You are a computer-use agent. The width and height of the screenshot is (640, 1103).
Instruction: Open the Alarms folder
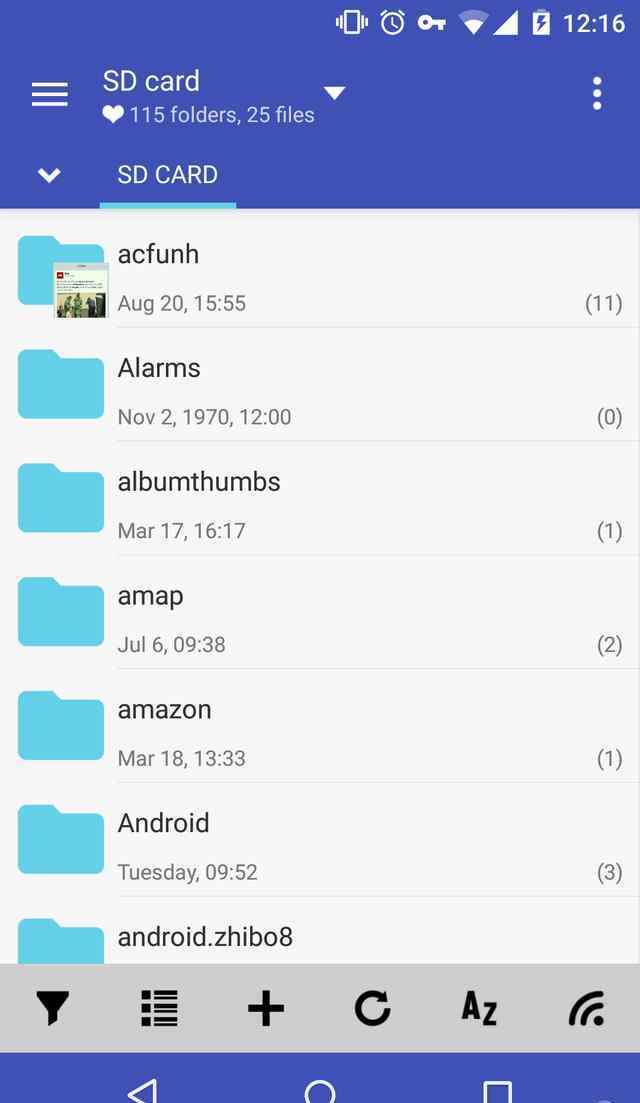(320, 391)
